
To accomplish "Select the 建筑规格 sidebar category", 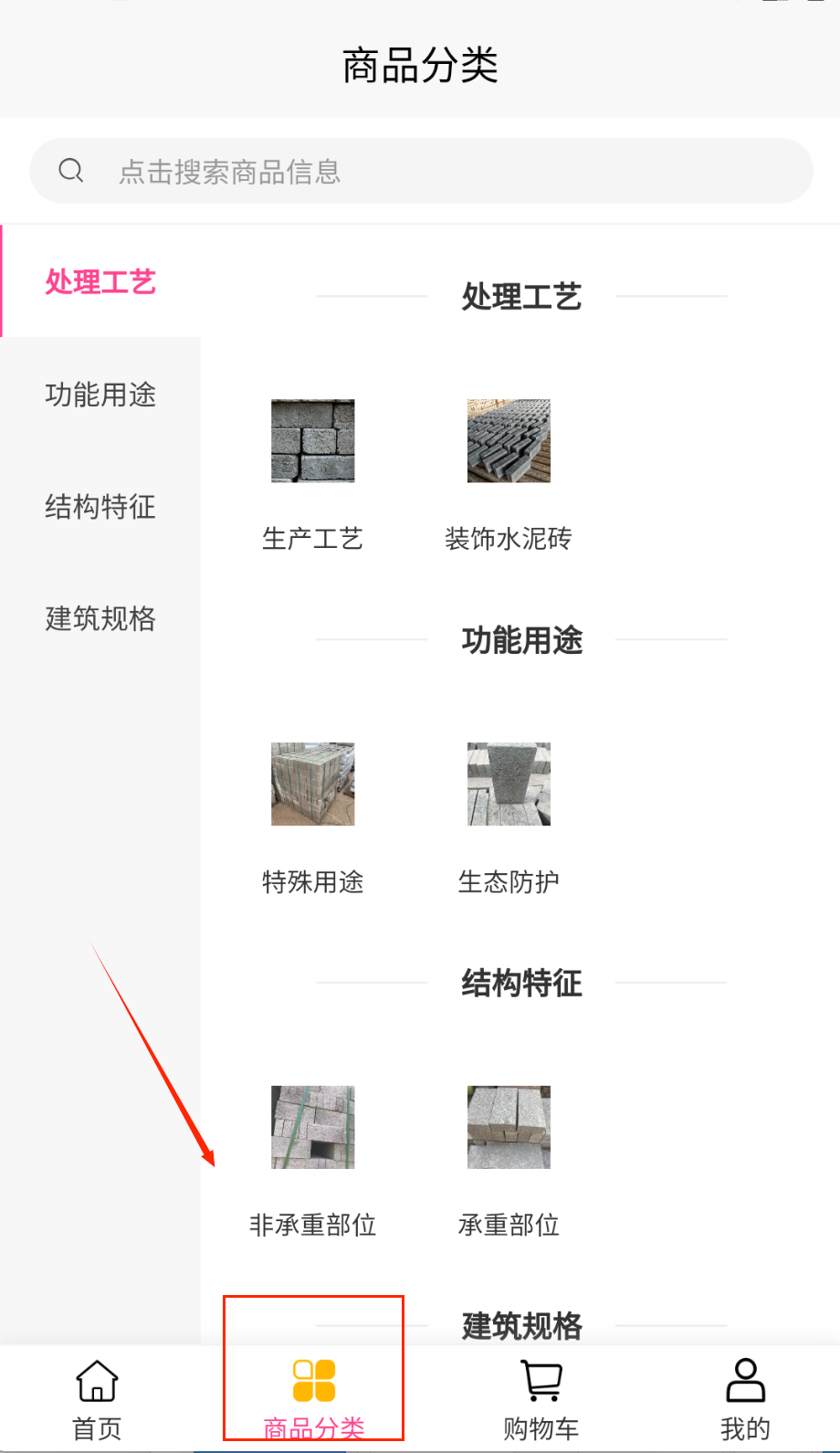I will (x=100, y=619).
